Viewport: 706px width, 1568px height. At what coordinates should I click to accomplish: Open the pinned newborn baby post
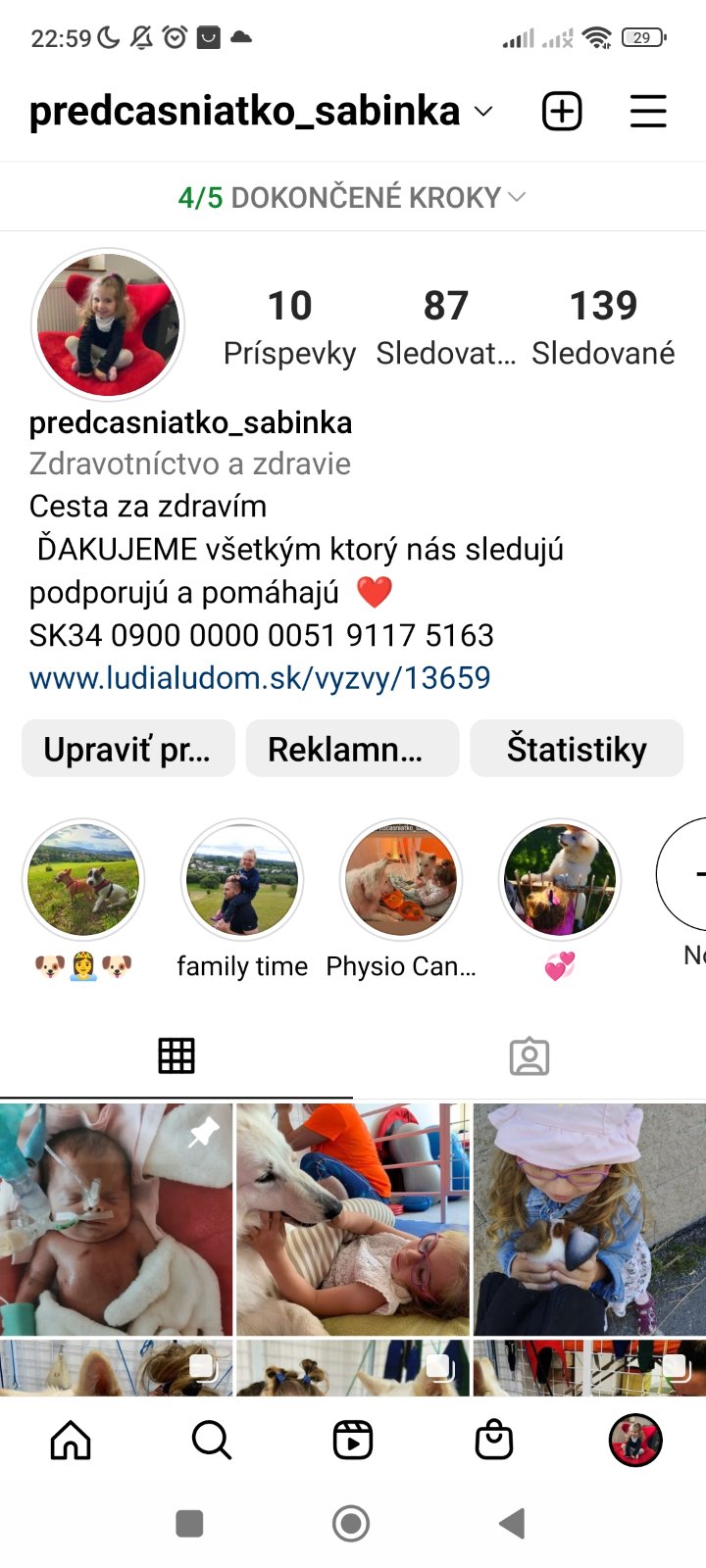click(x=116, y=1219)
